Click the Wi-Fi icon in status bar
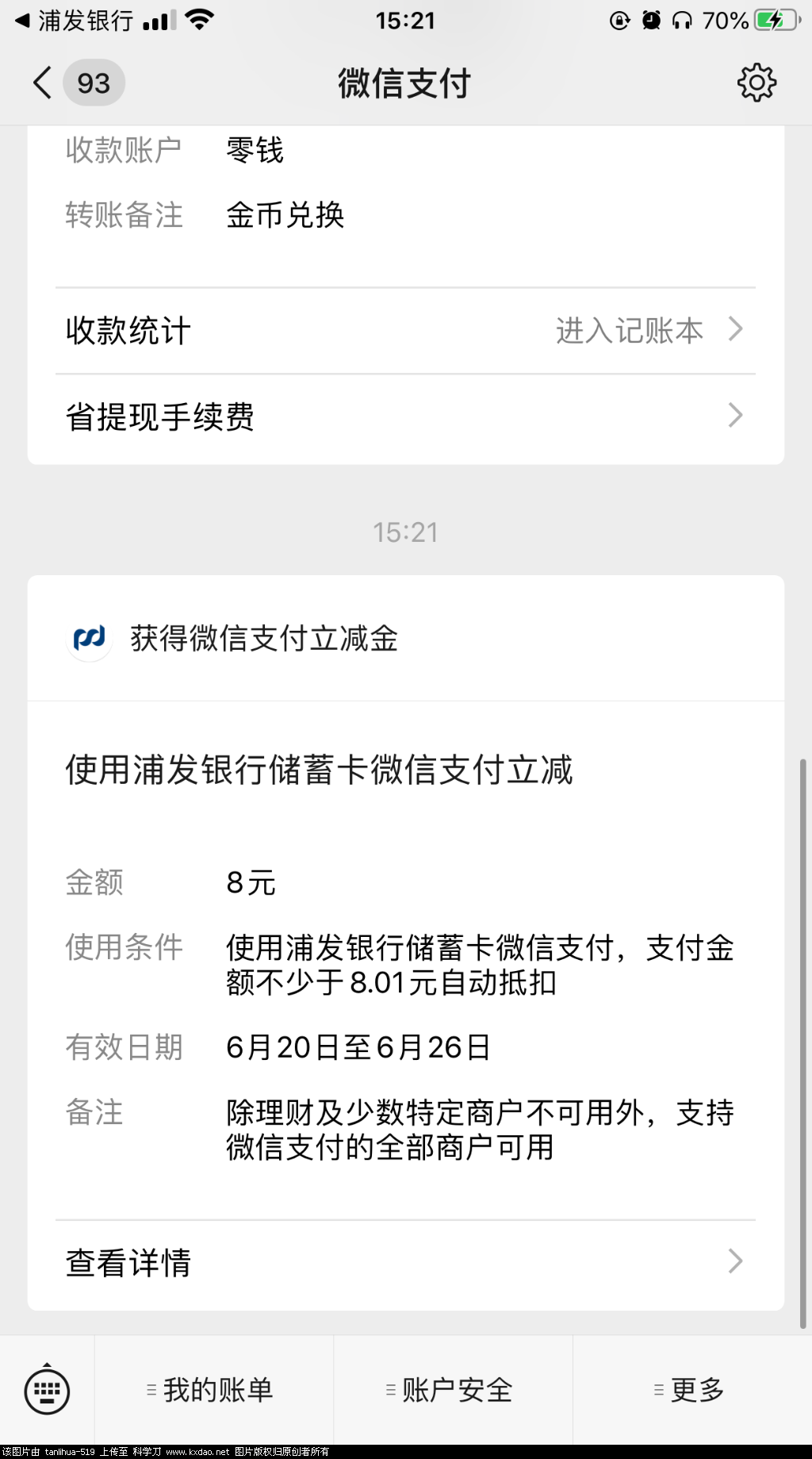Screen dimensions: 812x1459 tap(201, 18)
